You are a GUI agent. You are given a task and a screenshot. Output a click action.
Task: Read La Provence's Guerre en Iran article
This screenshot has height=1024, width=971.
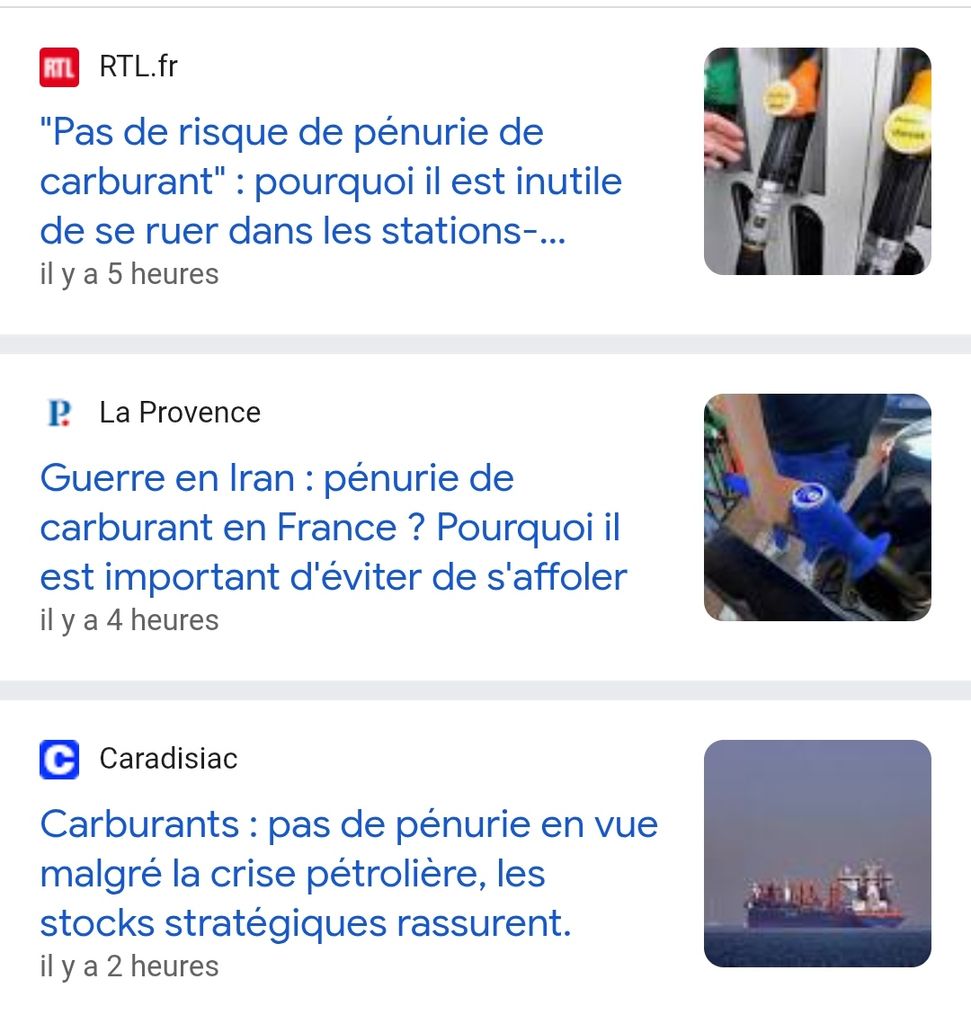332,528
